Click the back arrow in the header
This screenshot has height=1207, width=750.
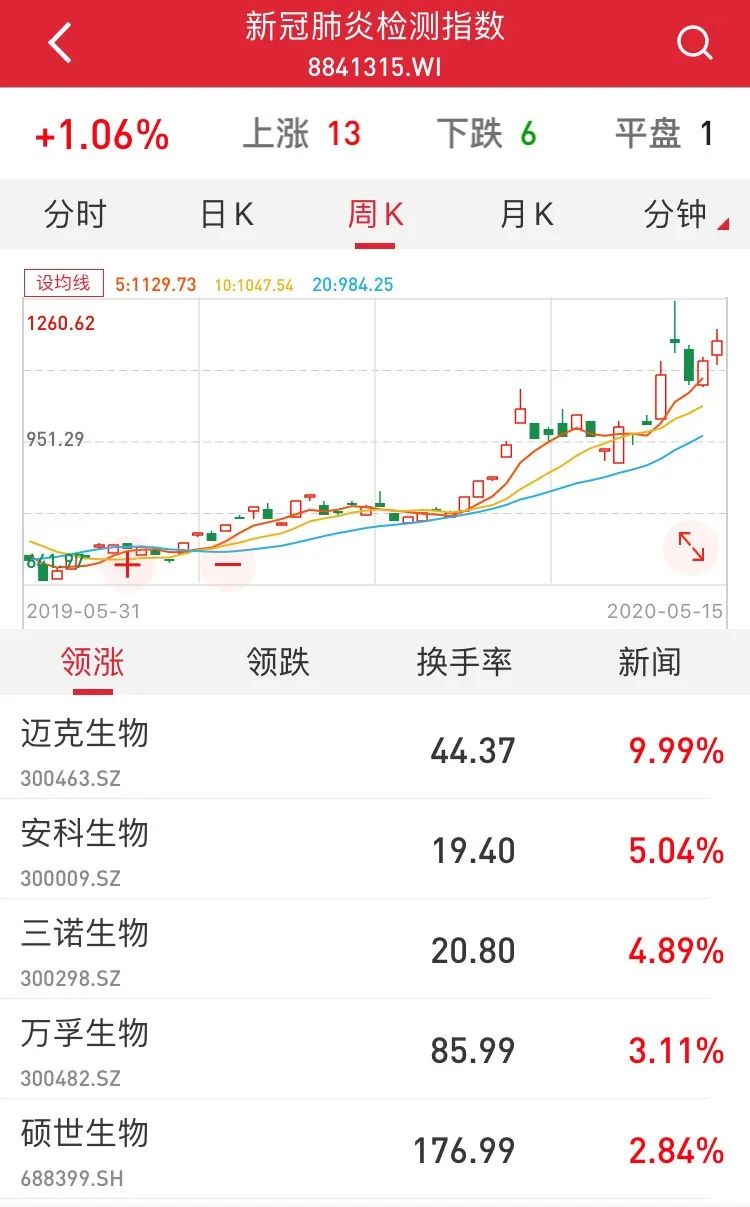[57, 42]
